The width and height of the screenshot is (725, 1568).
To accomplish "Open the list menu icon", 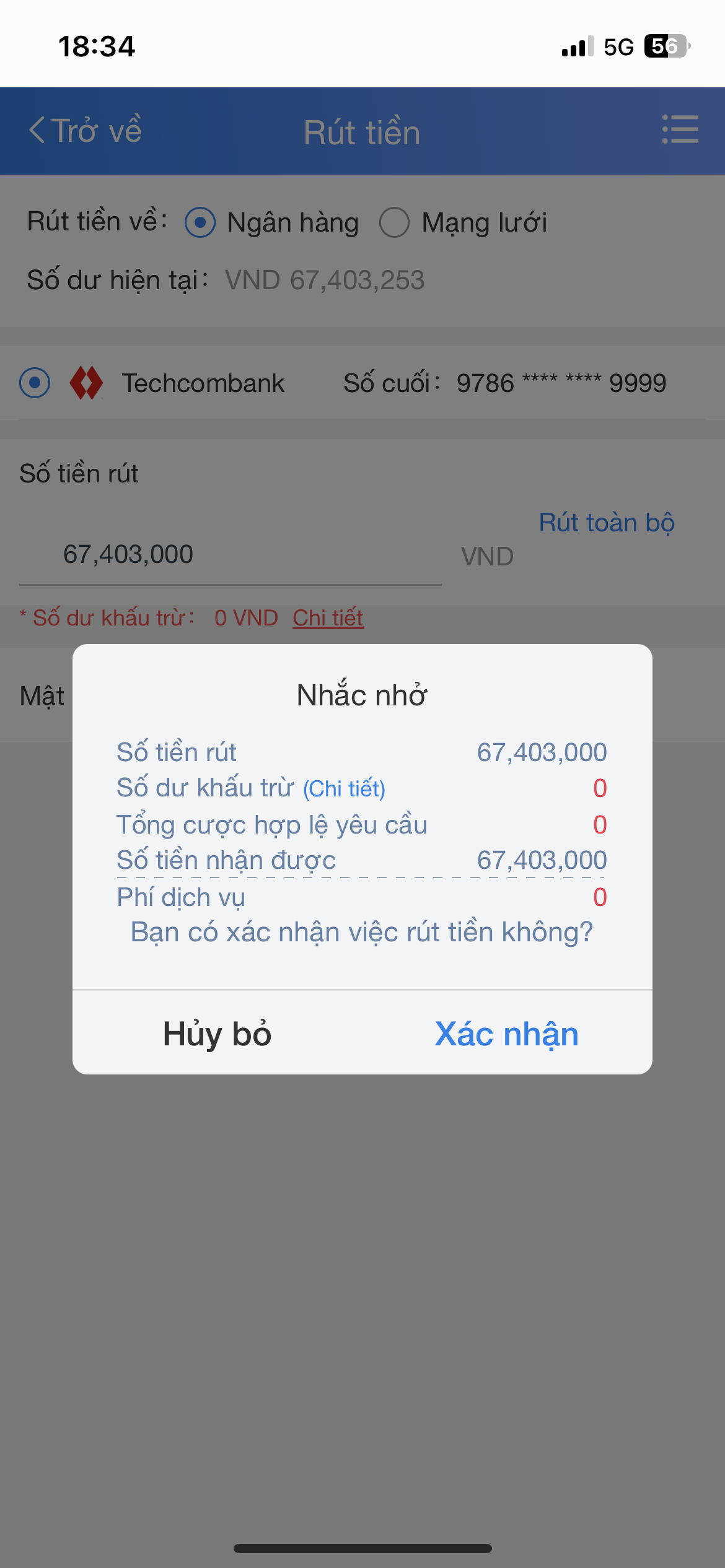I will pyautogui.click(x=680, y=129).
